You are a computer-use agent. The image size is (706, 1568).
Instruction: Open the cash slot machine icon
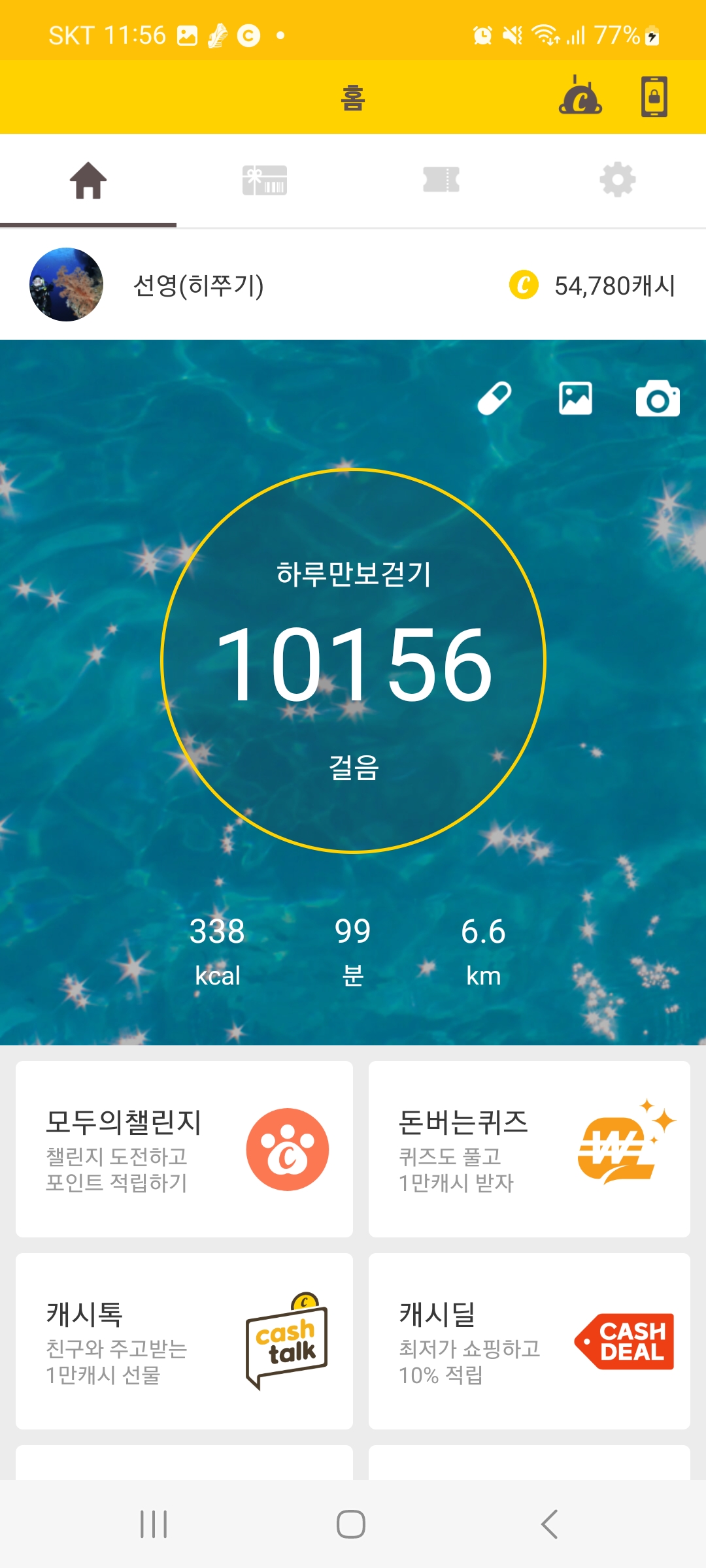coord(580,97)
